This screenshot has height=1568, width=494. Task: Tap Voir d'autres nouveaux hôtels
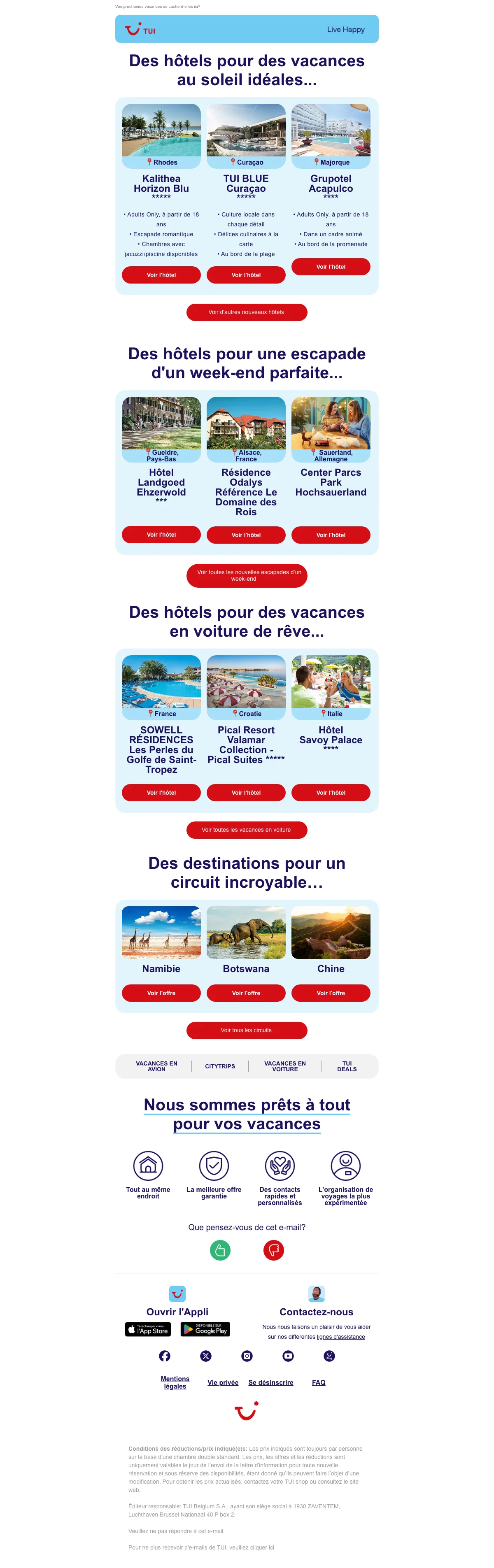coord(246,312)
